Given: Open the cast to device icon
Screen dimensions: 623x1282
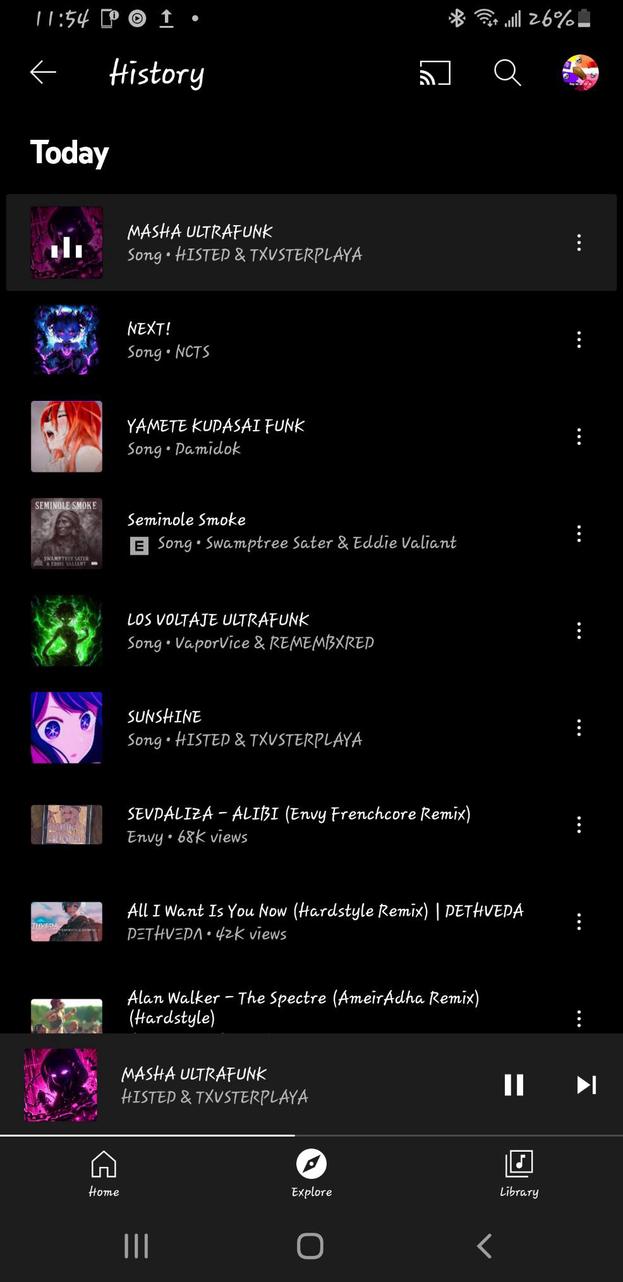Looking at the screenshot, I should coord(434,73).
